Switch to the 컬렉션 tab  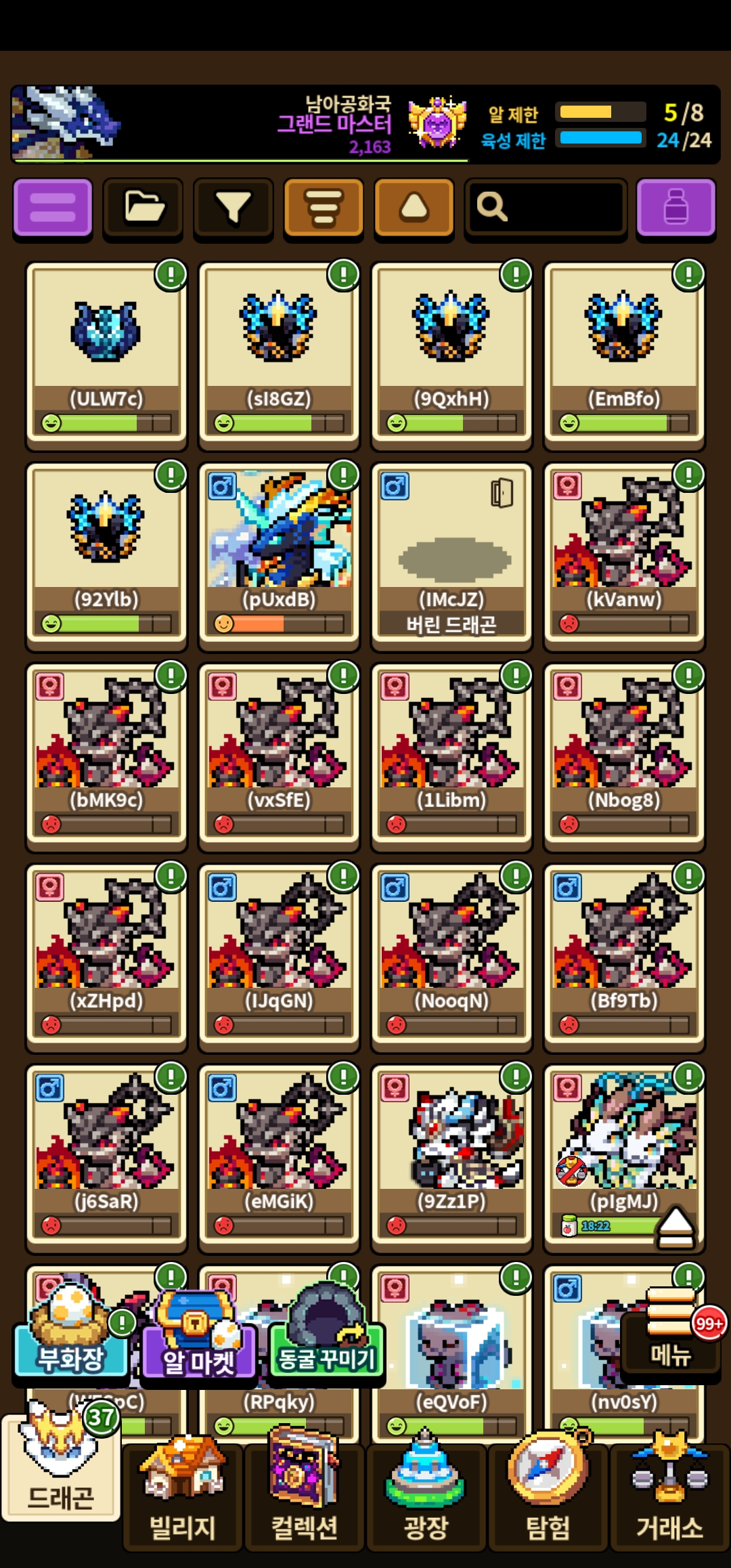point(304,1498)
